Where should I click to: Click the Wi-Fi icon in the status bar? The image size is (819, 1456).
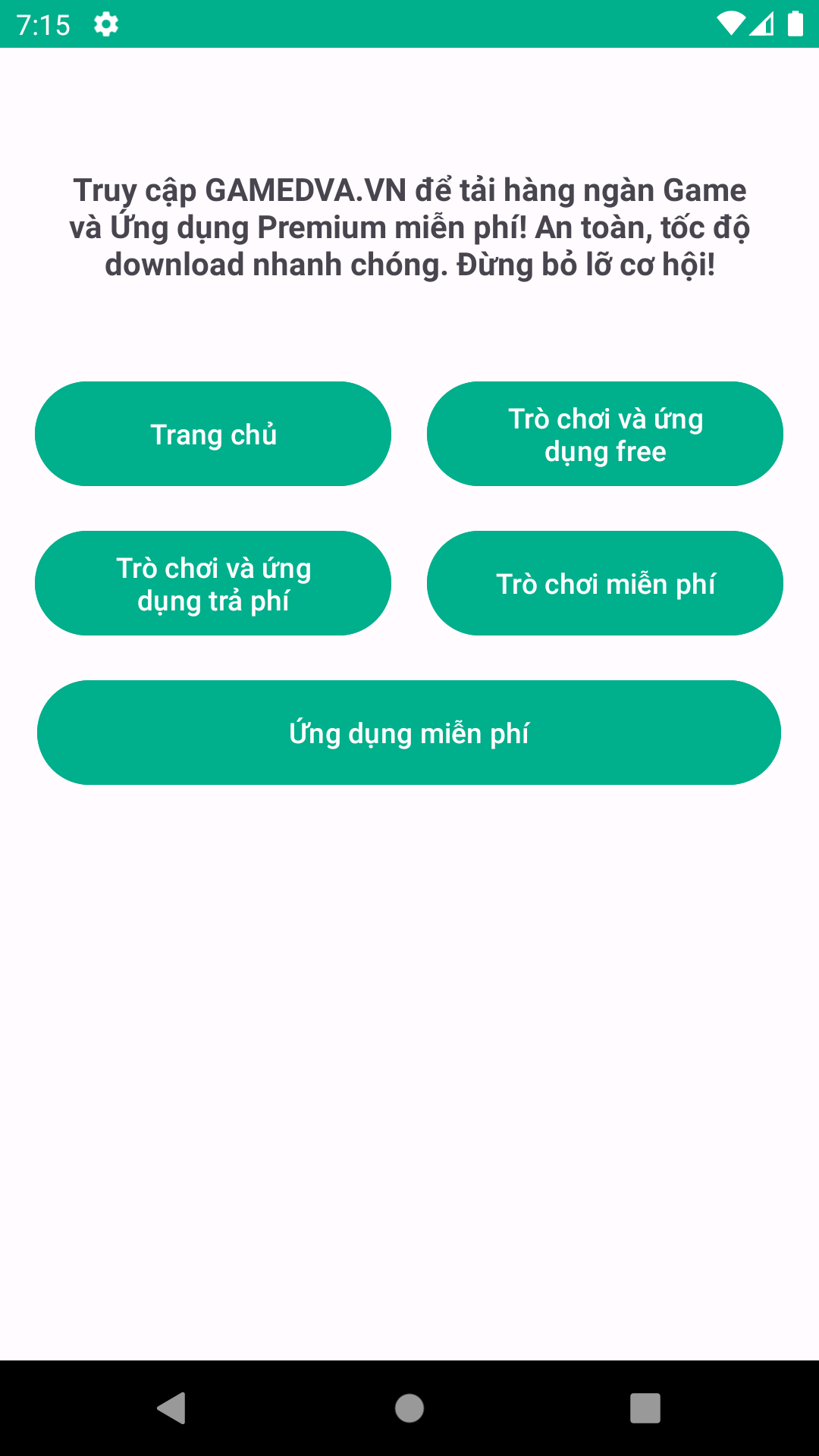(x=731, y=22)
